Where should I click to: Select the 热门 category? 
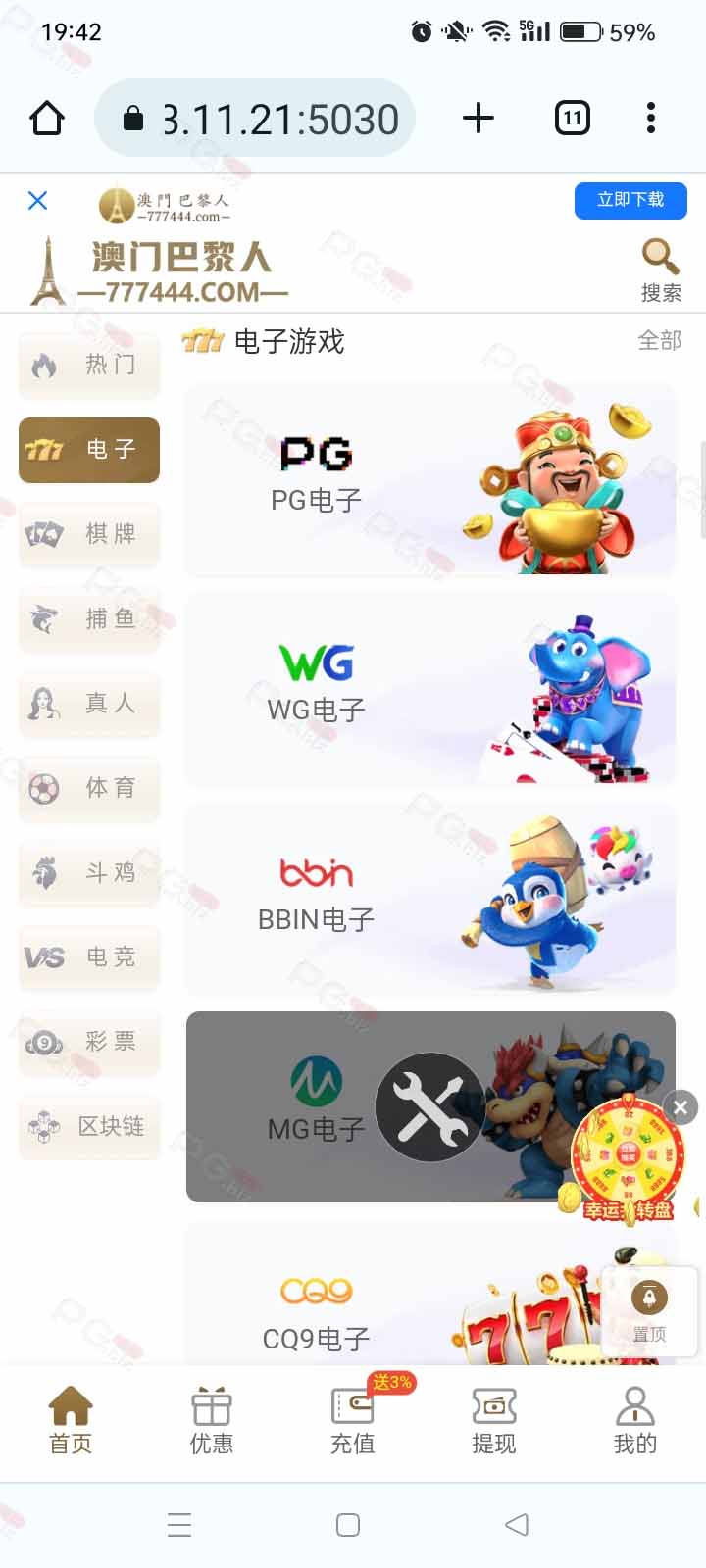coord(89,365)
